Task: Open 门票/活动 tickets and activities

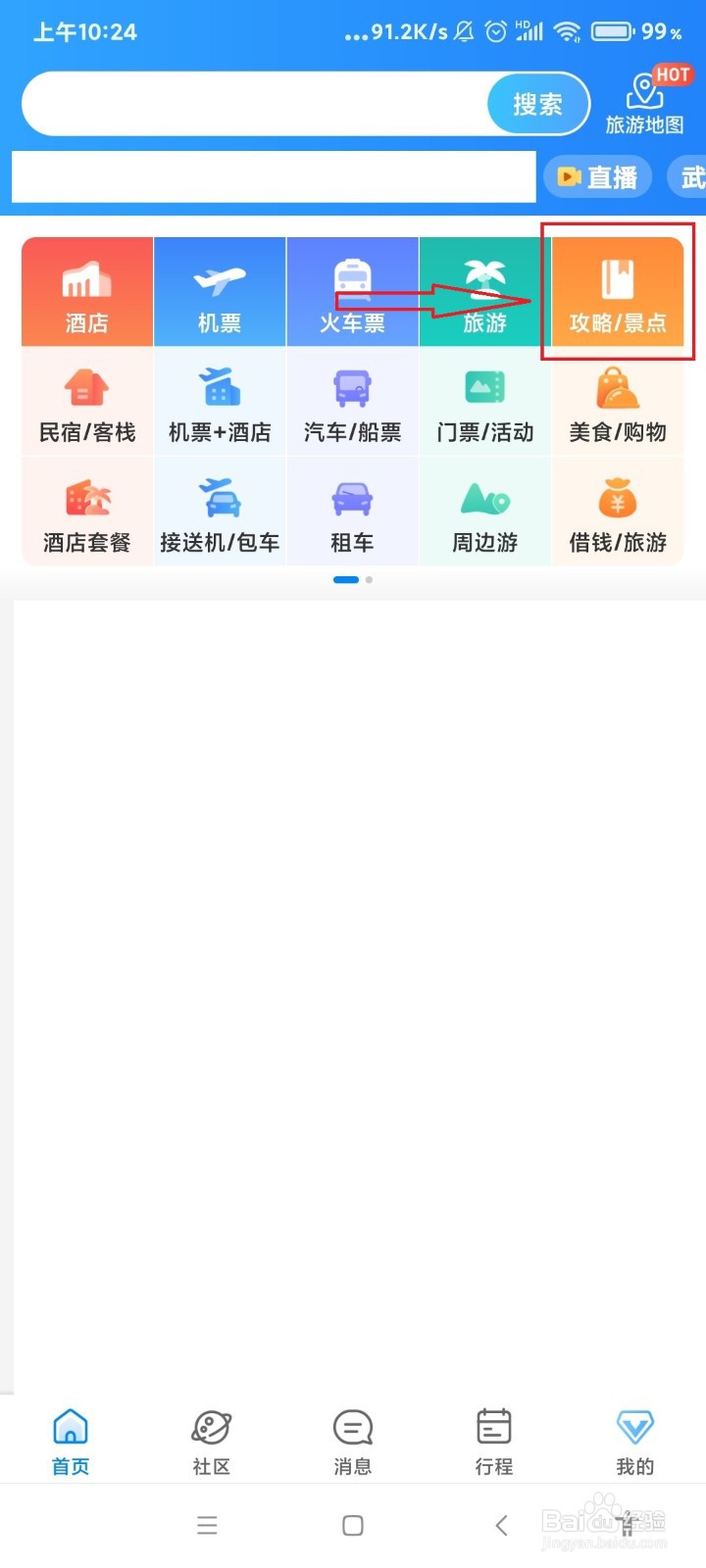Action: pyautogui.click(x=484, y=402)
